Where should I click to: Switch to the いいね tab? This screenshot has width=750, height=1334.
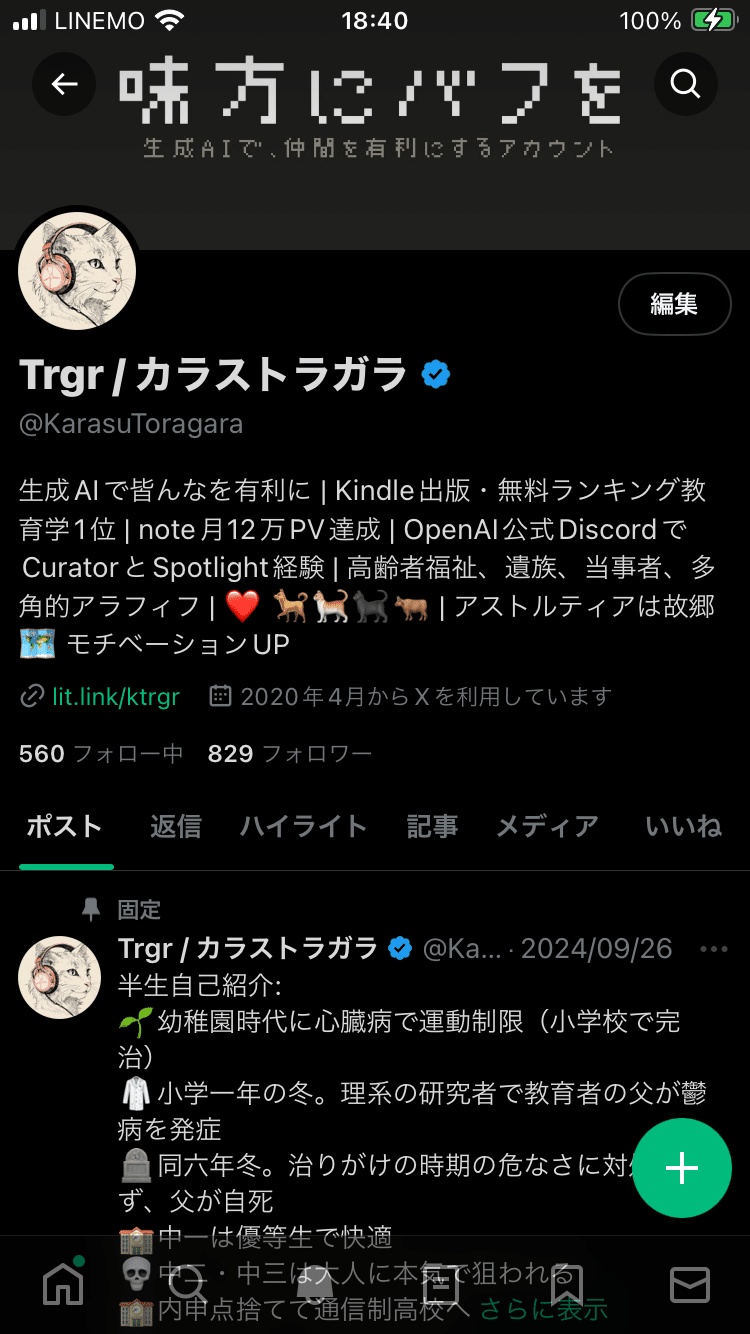(x=684, y=827)
